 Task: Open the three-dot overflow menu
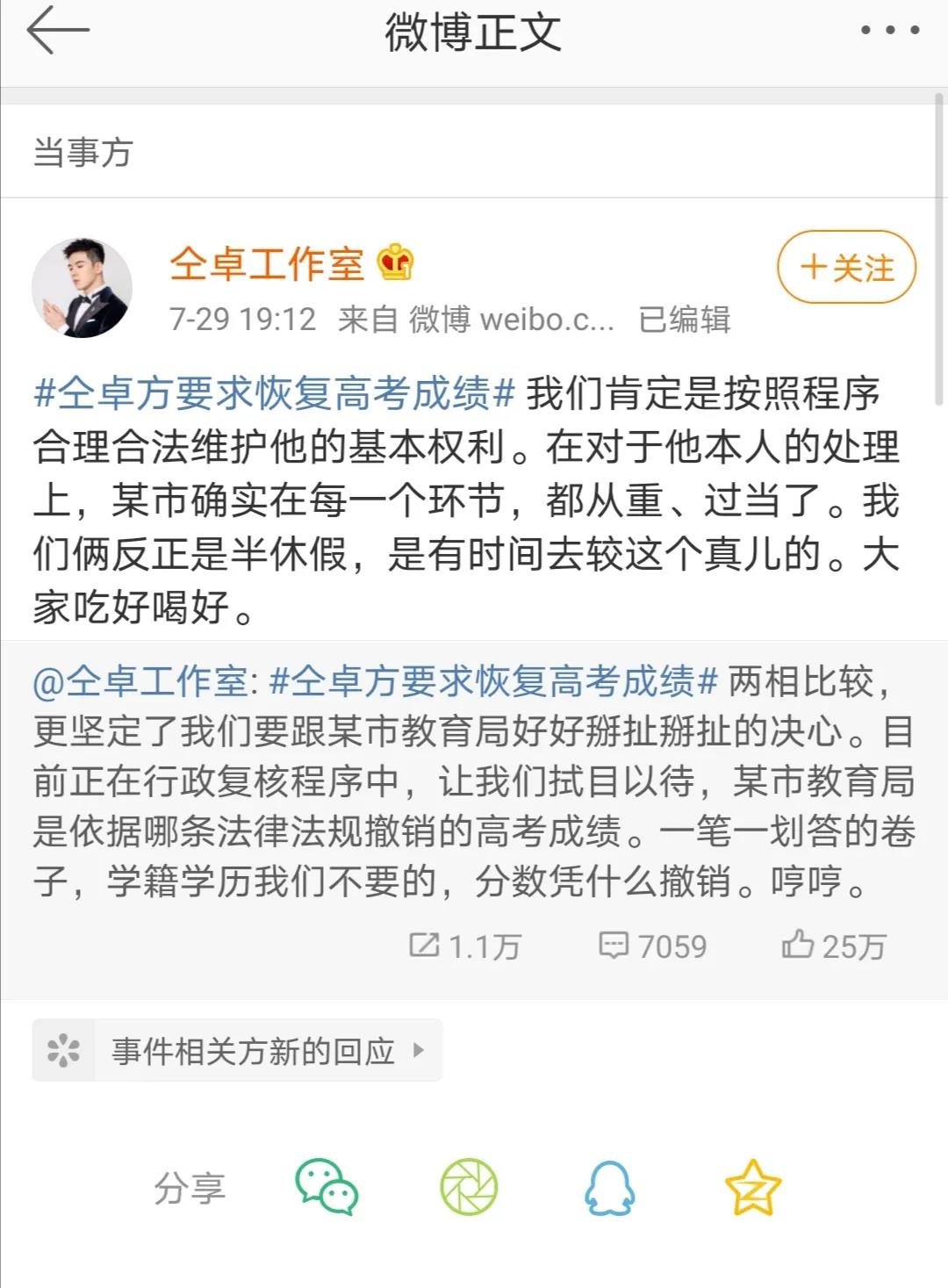pyautogui.click(x=889, y=31)
